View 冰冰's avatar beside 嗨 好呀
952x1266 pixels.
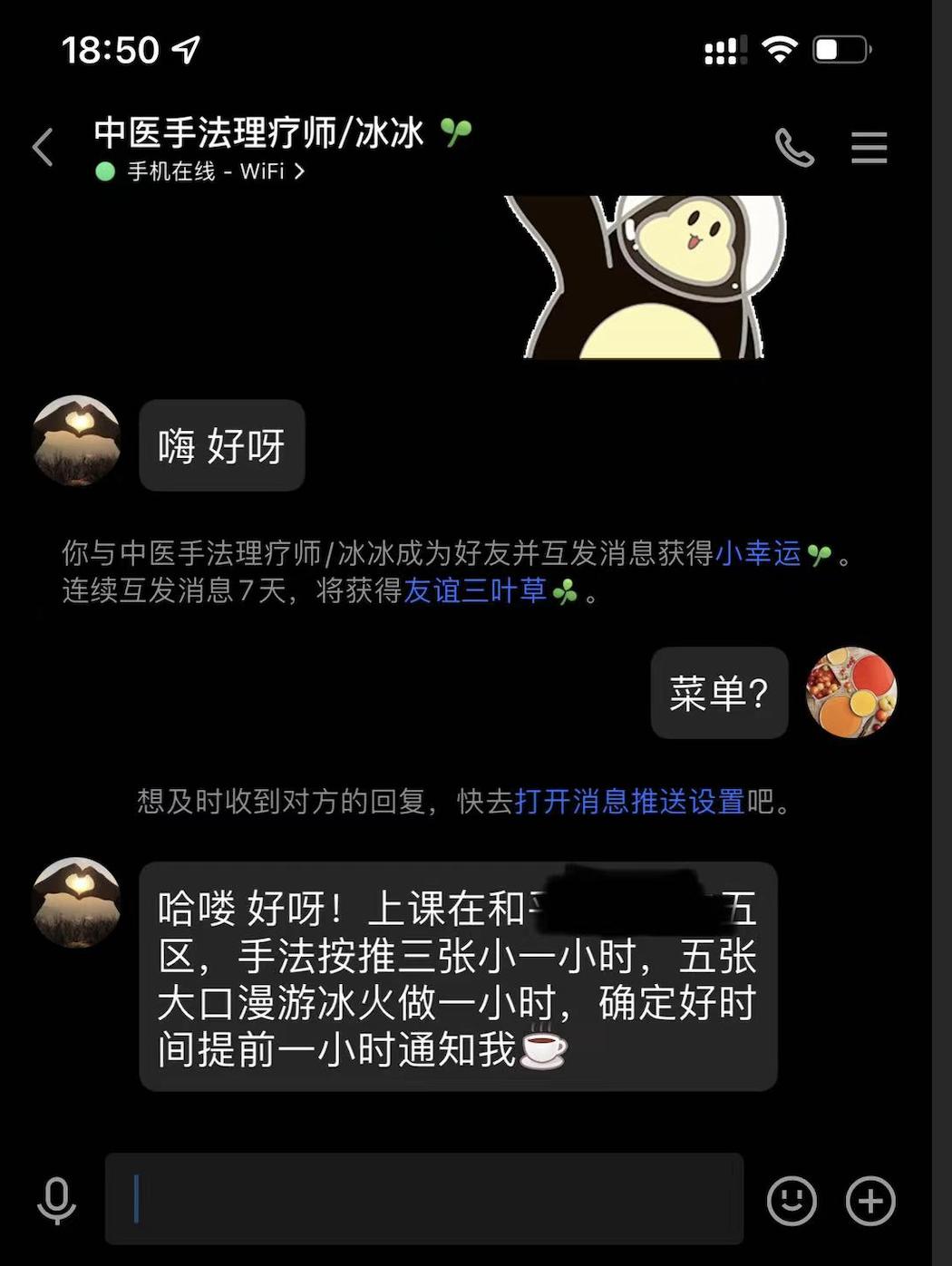point(77,442)
